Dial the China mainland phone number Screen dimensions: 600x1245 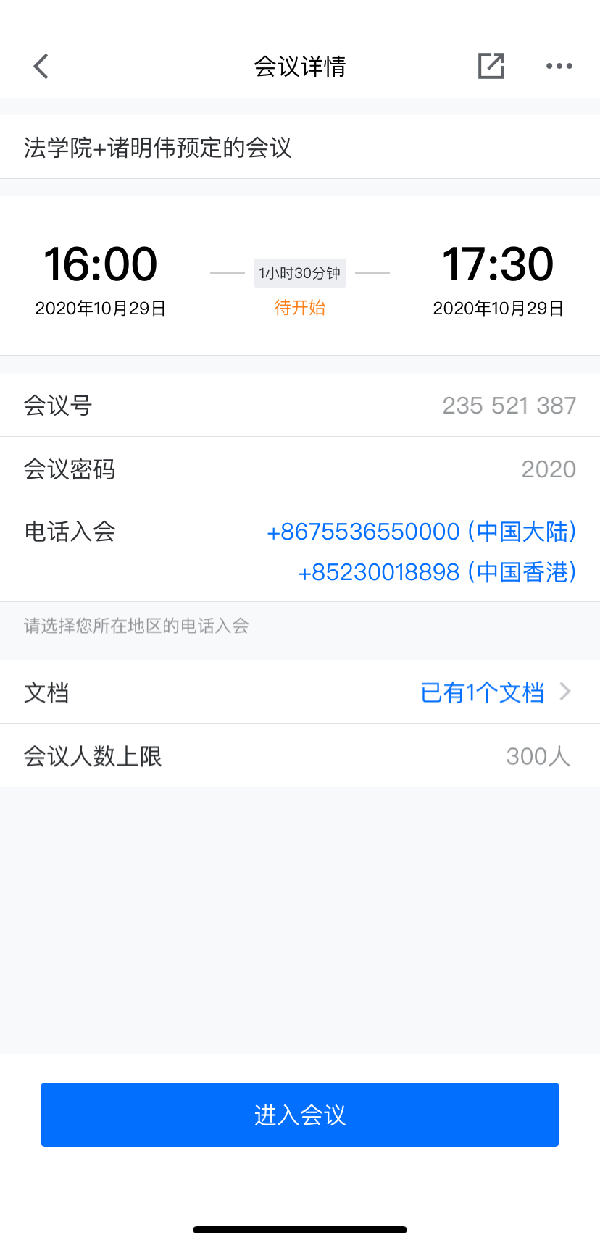coord(421,531)
